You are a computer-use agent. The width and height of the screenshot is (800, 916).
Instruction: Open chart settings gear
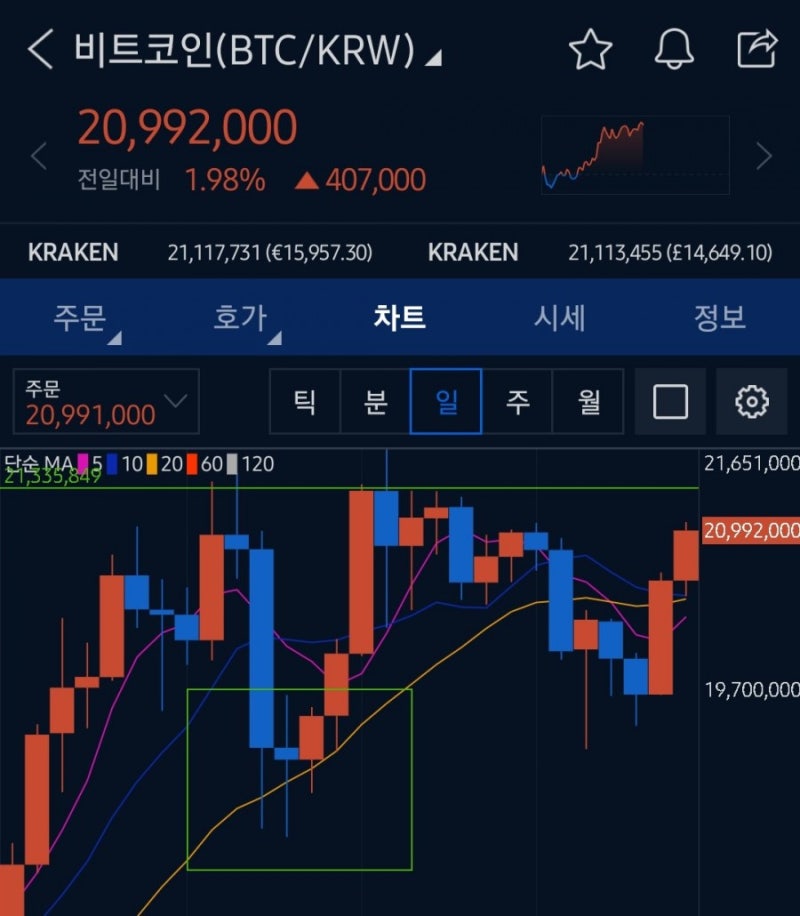751,402
